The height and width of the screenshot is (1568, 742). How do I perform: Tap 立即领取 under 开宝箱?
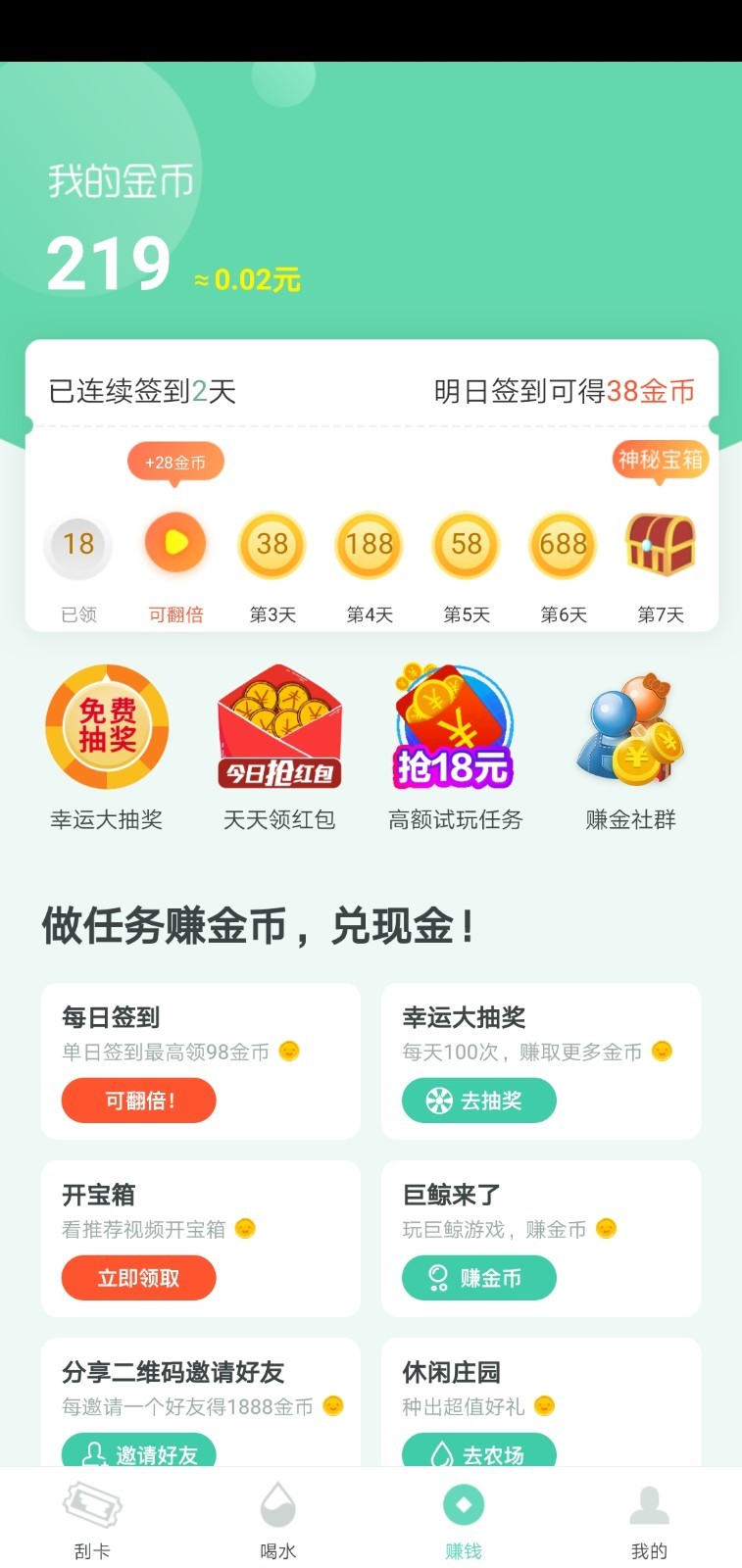[138, 1278]
